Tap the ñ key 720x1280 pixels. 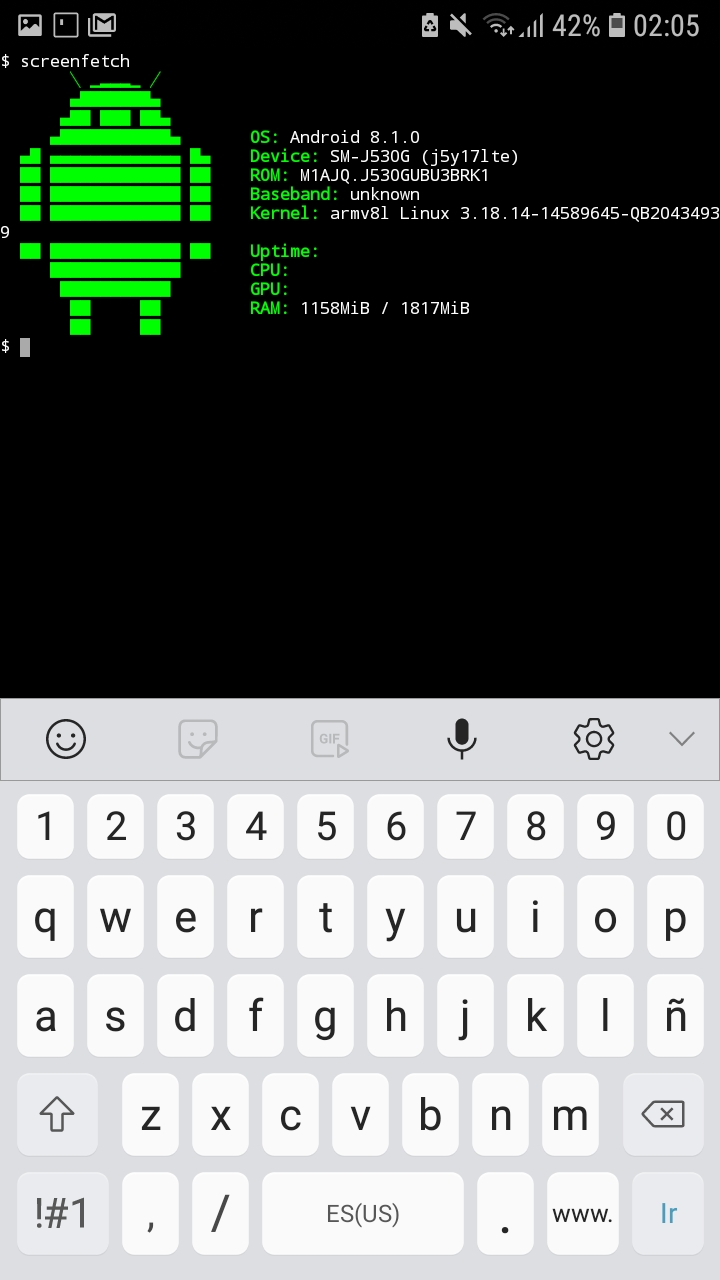coord(675,1016)
